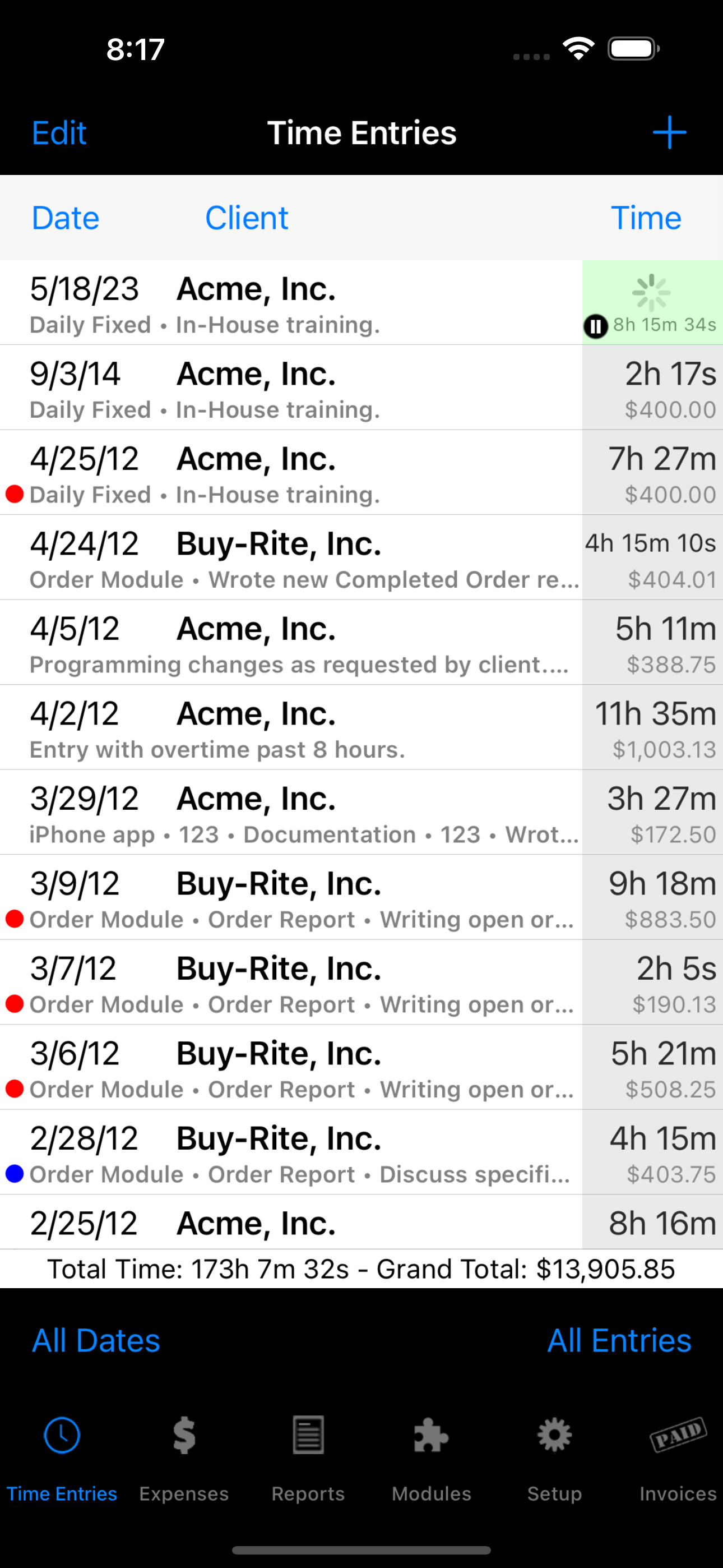Screen dimensions: 723x1568
Task: Change the All Entries filter
Action: click(x=619, y=1341)
